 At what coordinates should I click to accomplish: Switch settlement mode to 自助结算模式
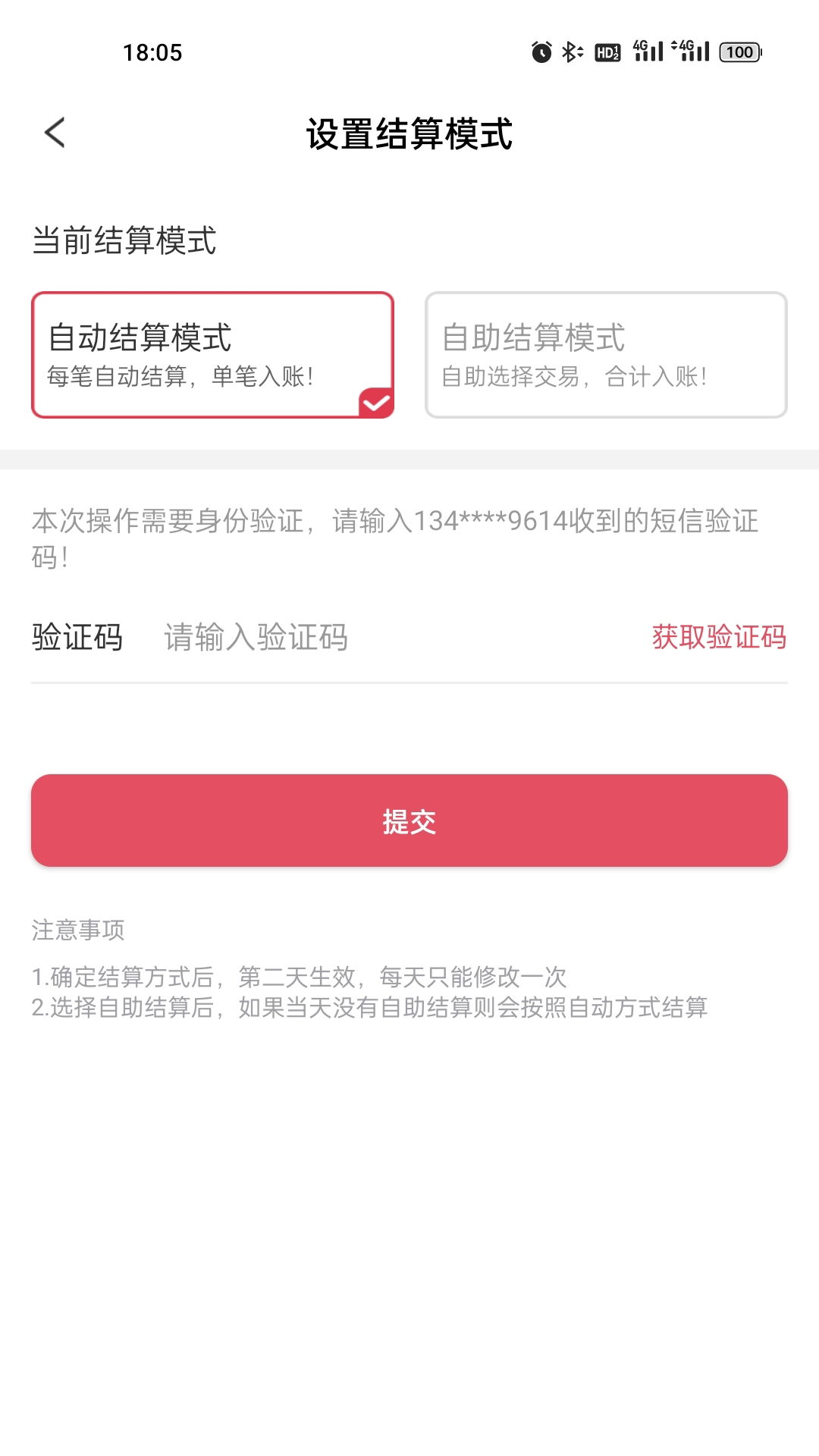click(x=604, y=353)
